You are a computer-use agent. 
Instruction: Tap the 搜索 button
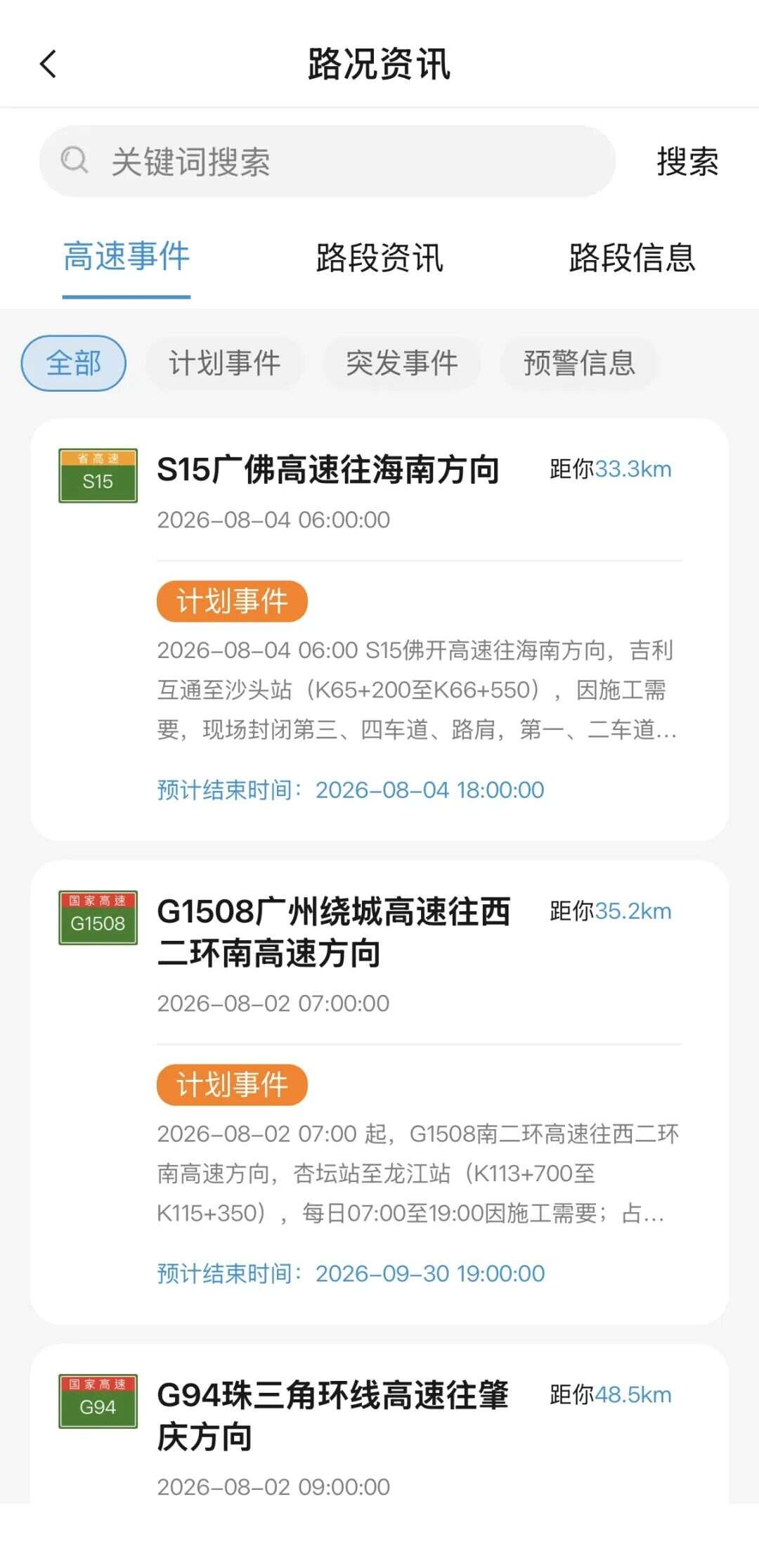[x=687, y=162]
